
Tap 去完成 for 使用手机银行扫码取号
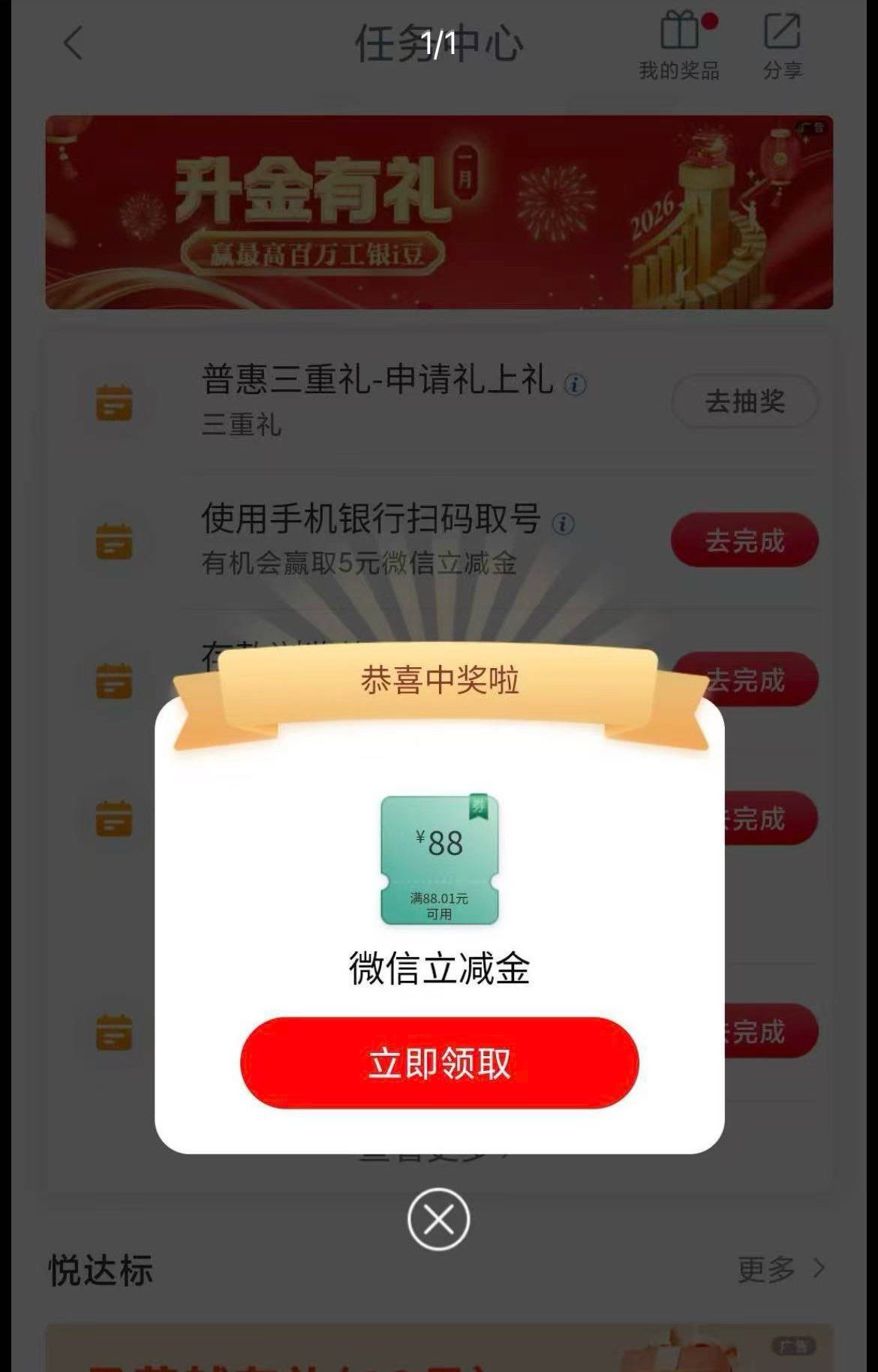click(x=744, y=540)
